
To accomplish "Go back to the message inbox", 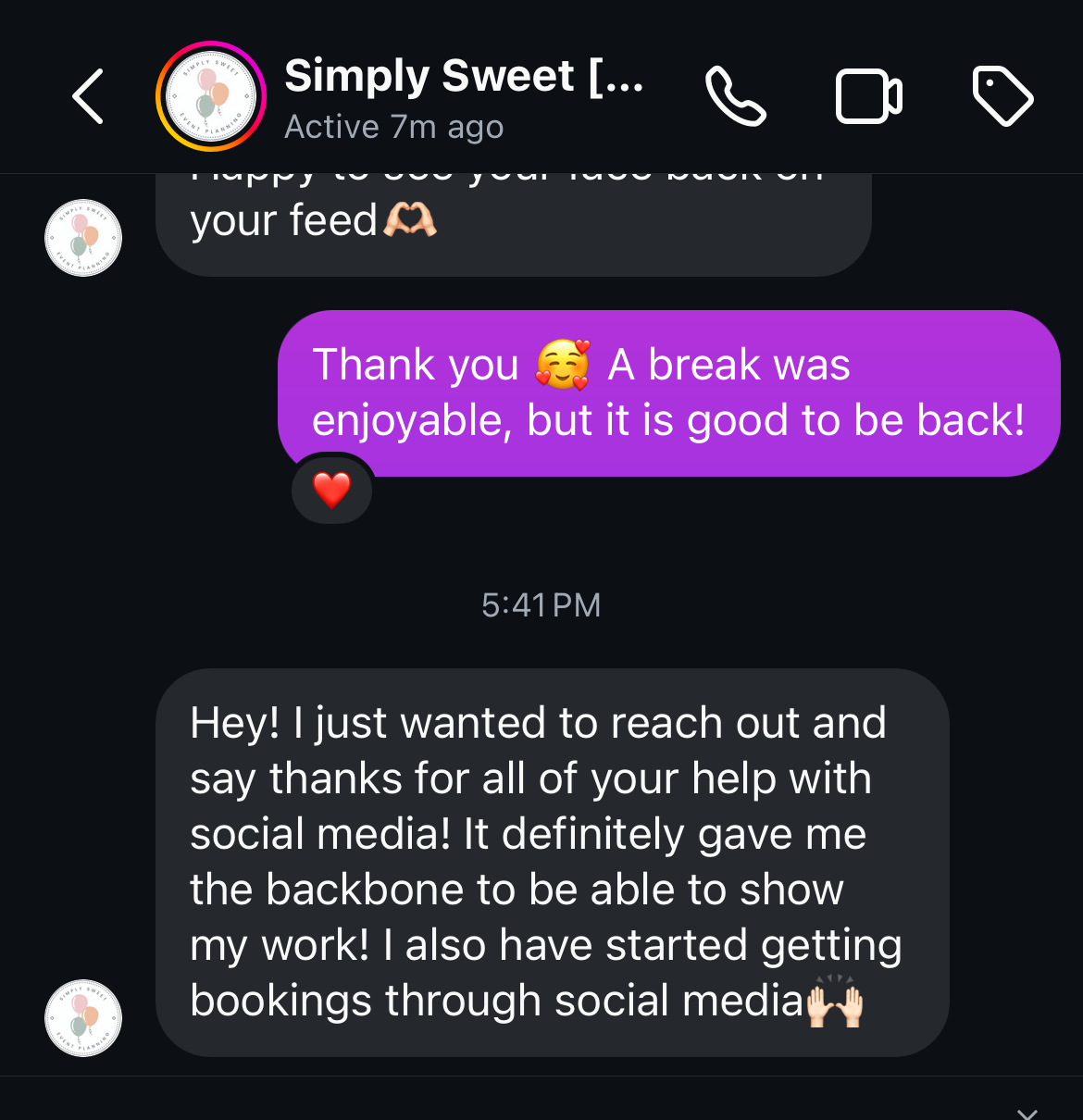I will point(88,96).
